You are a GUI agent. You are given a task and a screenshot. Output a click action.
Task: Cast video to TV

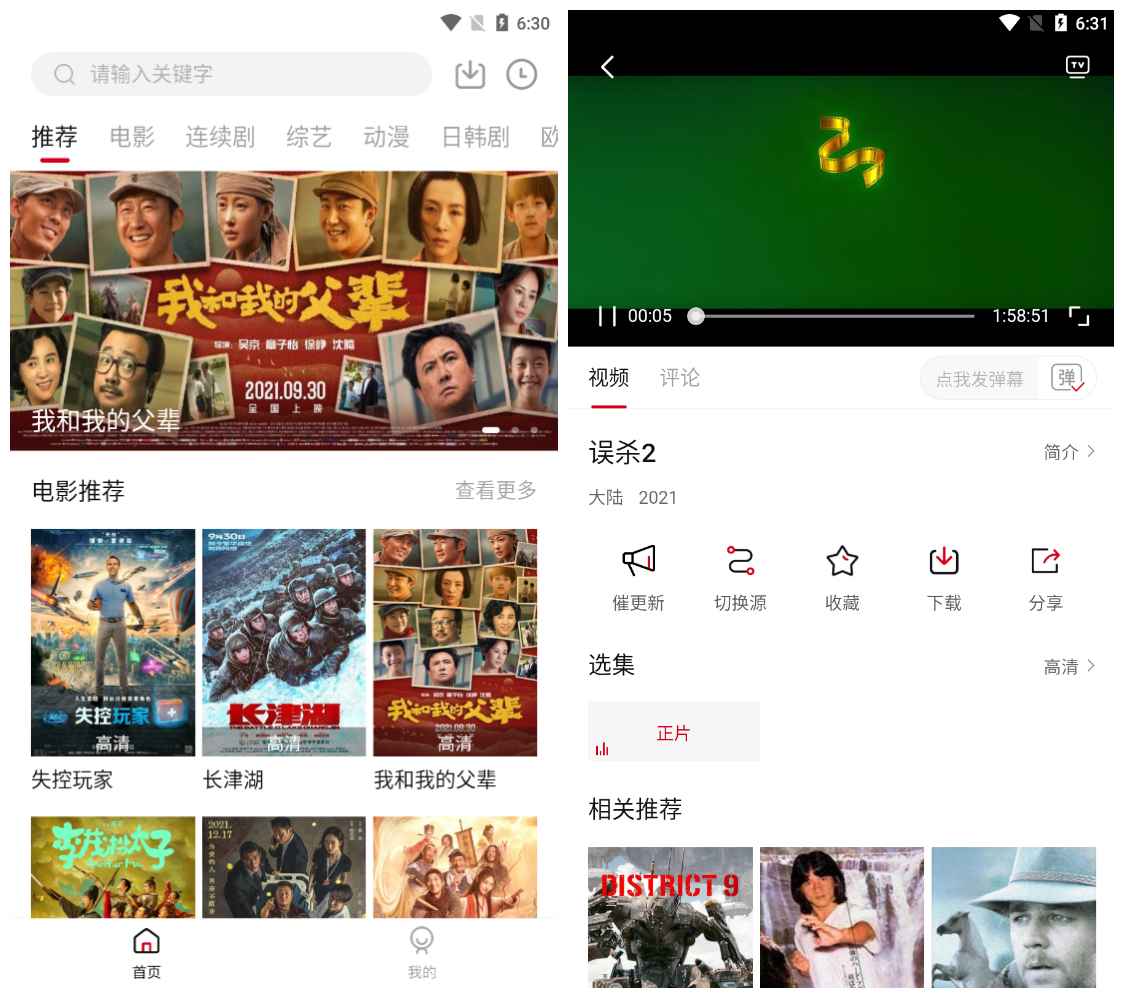click(1077, 67)
